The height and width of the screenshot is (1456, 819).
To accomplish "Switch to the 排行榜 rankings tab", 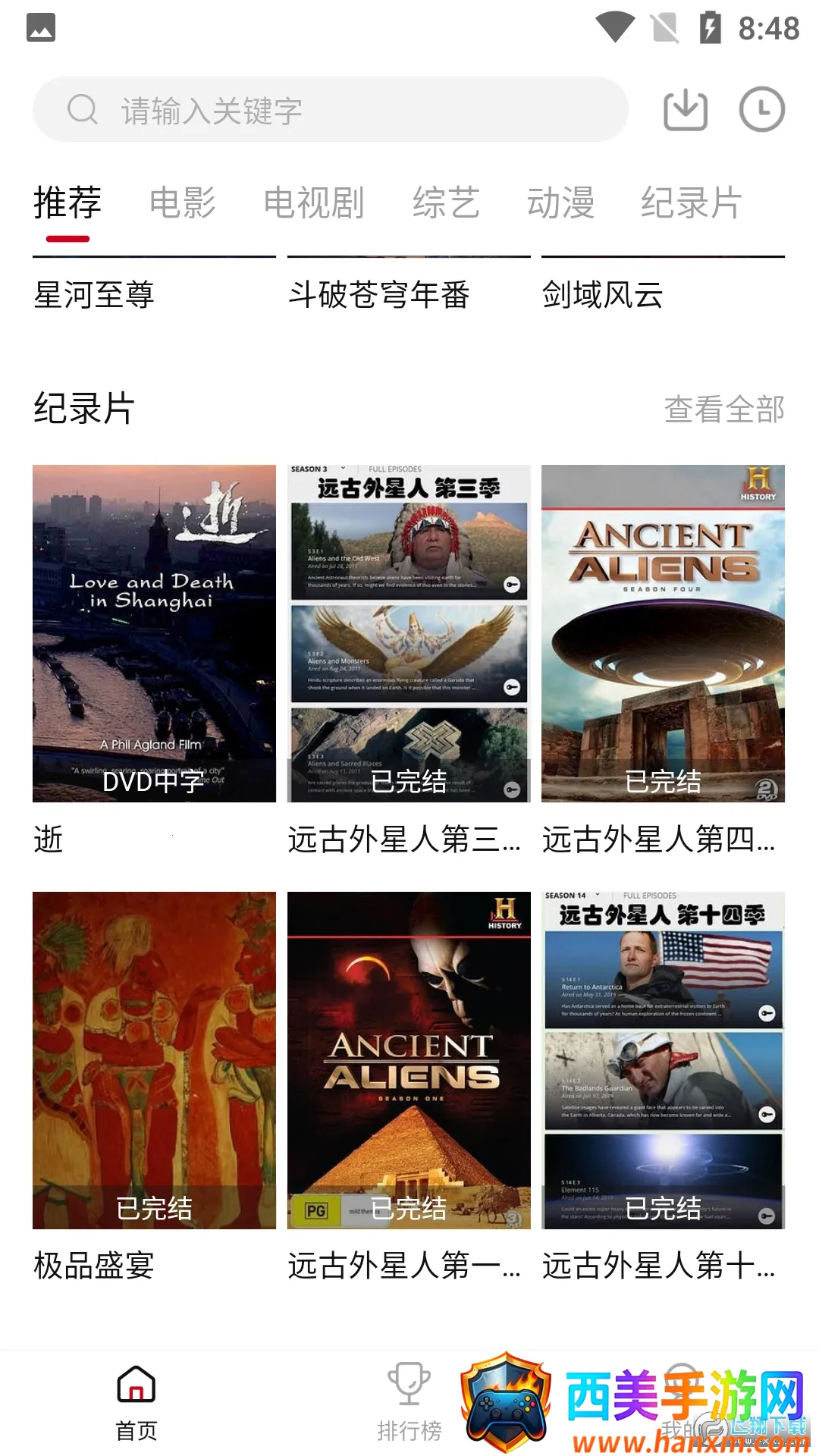I will (409, 1403).
